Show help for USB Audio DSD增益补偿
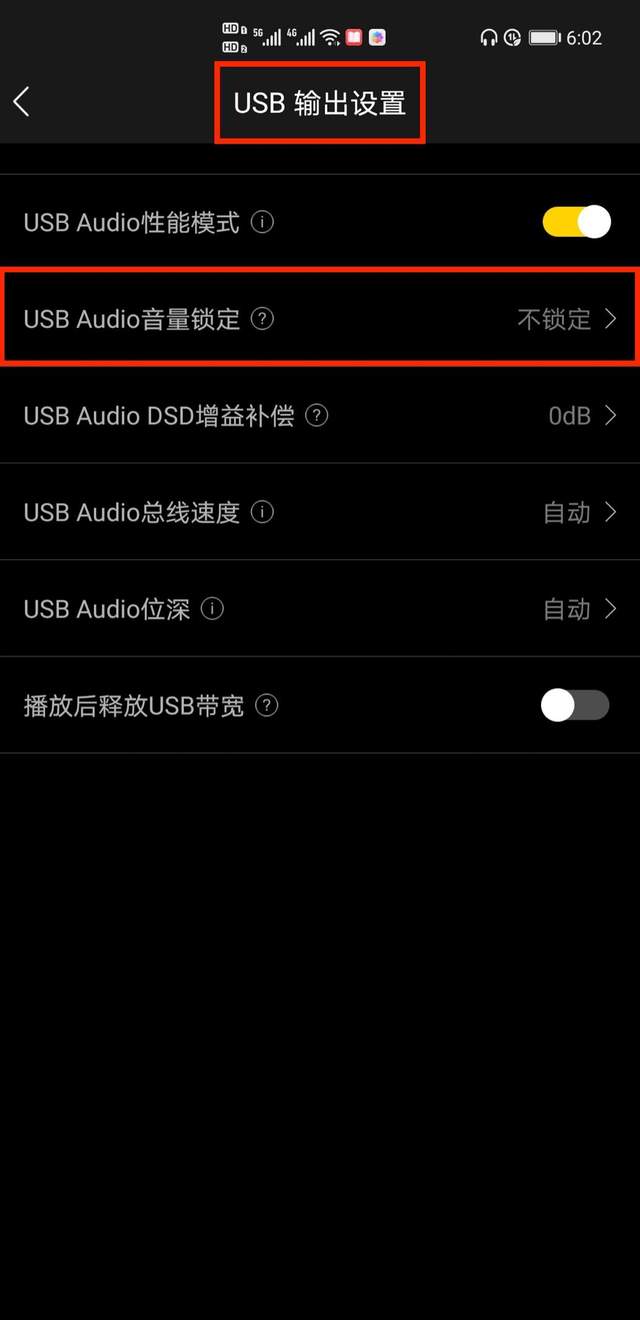Viewport: 640px width, 1320px height. [316, 416]
